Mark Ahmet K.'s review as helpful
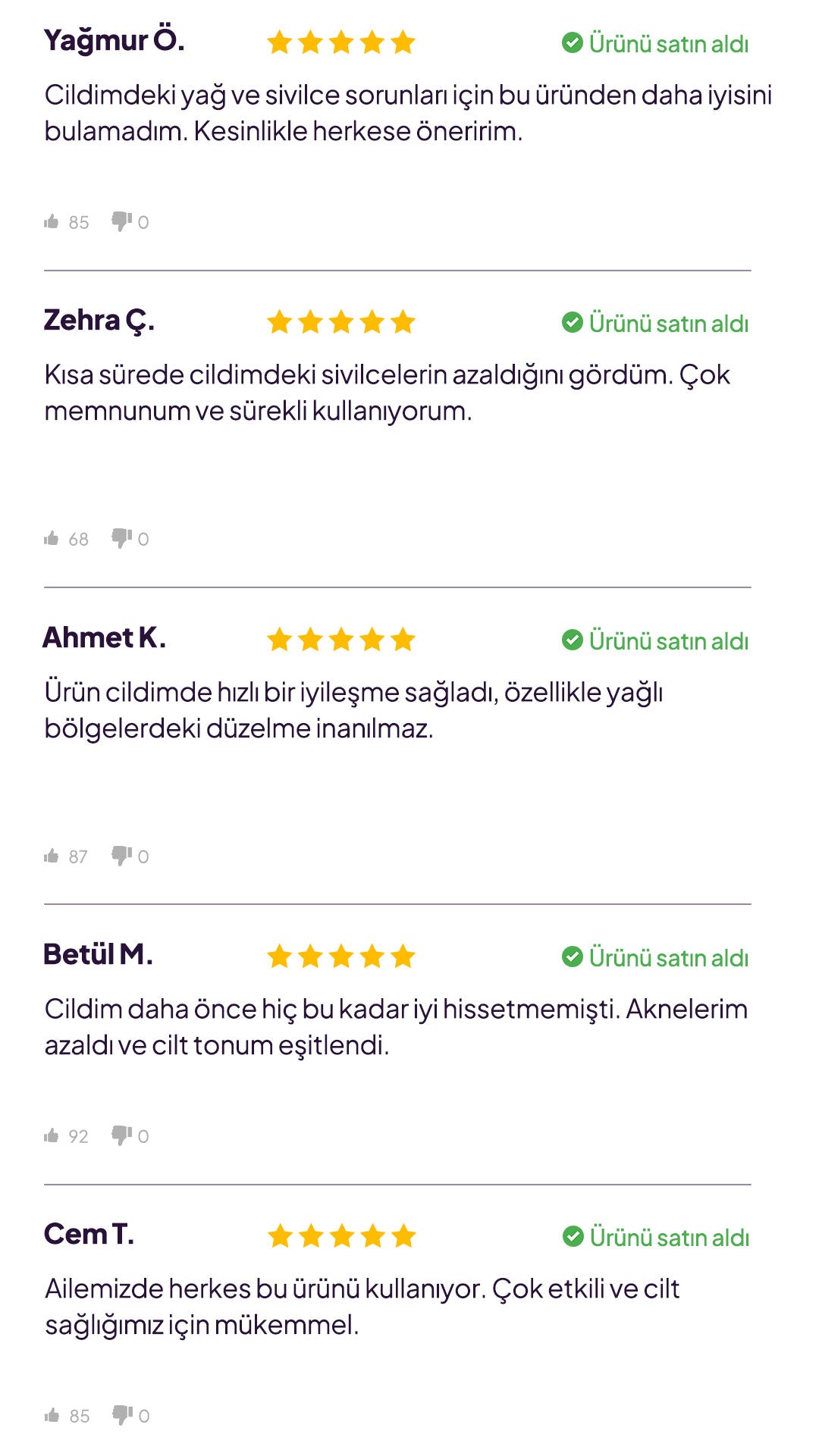819x1456 pixels. click(x=52, y=856)
